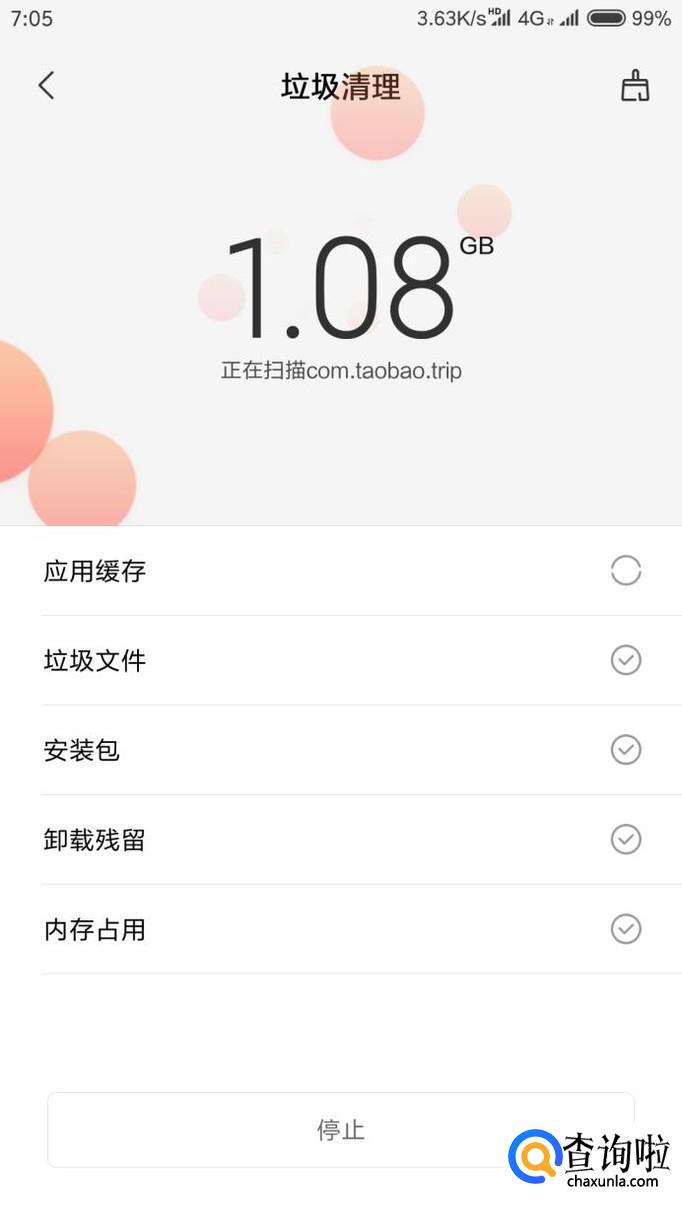This screenshot has width=682, height=1212.
Task: Open the 内存占用 row
Action: (x=340, y=929)
